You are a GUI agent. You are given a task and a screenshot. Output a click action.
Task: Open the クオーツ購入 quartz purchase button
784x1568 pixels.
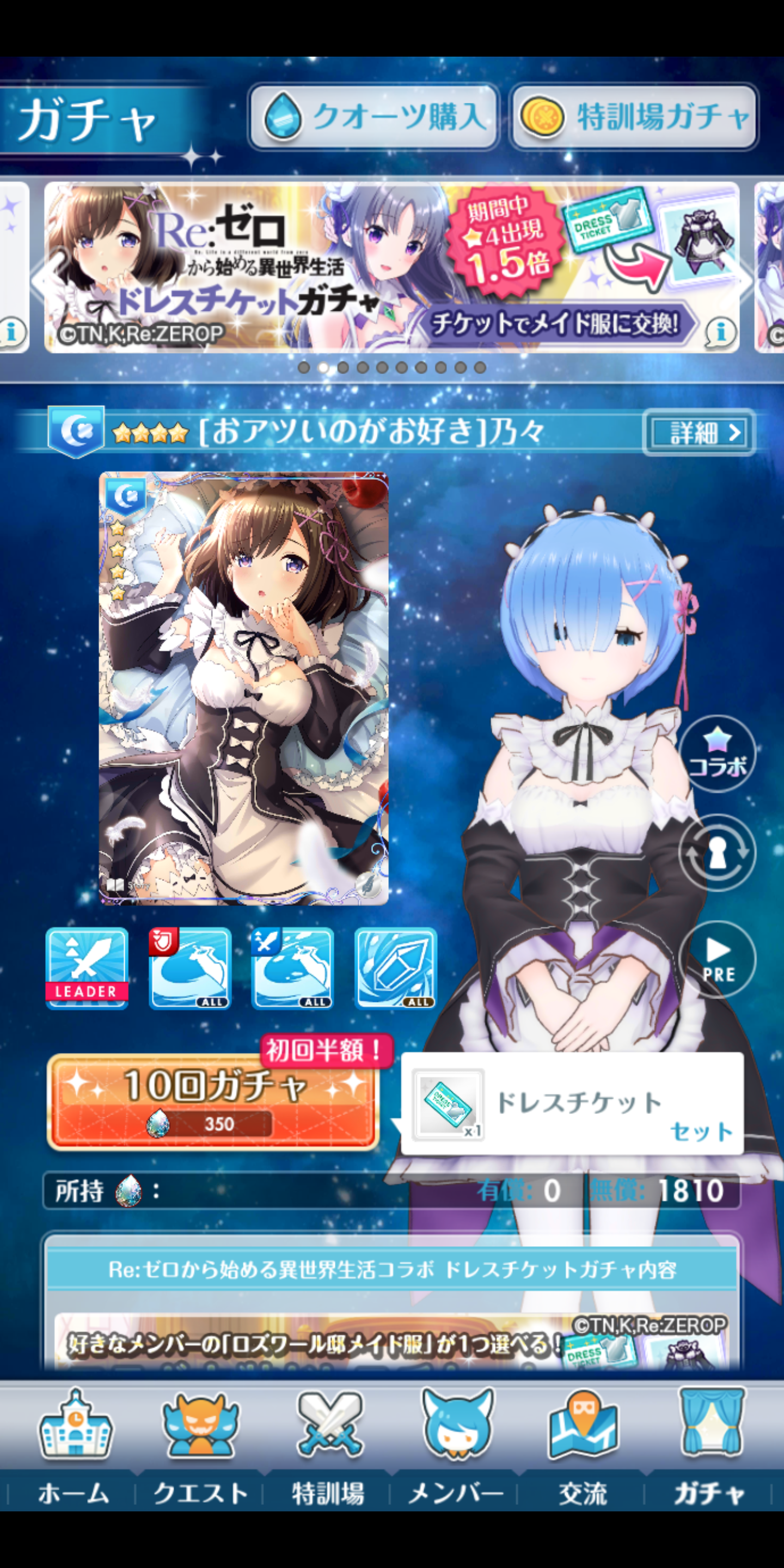[x=373, y=117]
